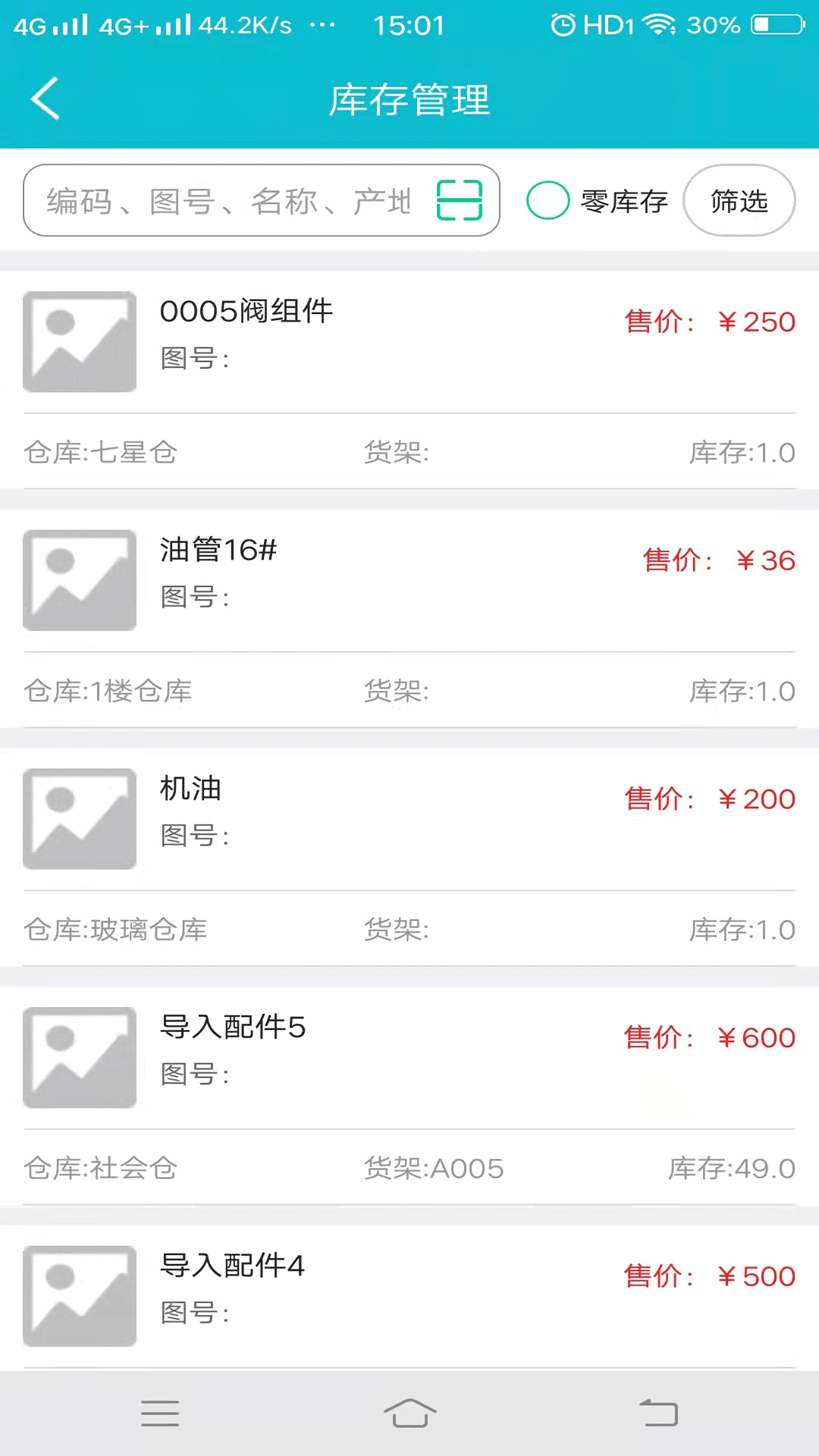Tap the system home button
Image resolution: width=819 pixels, height=1456 pixels.
pyautogui.click(x=409, y=1414)
